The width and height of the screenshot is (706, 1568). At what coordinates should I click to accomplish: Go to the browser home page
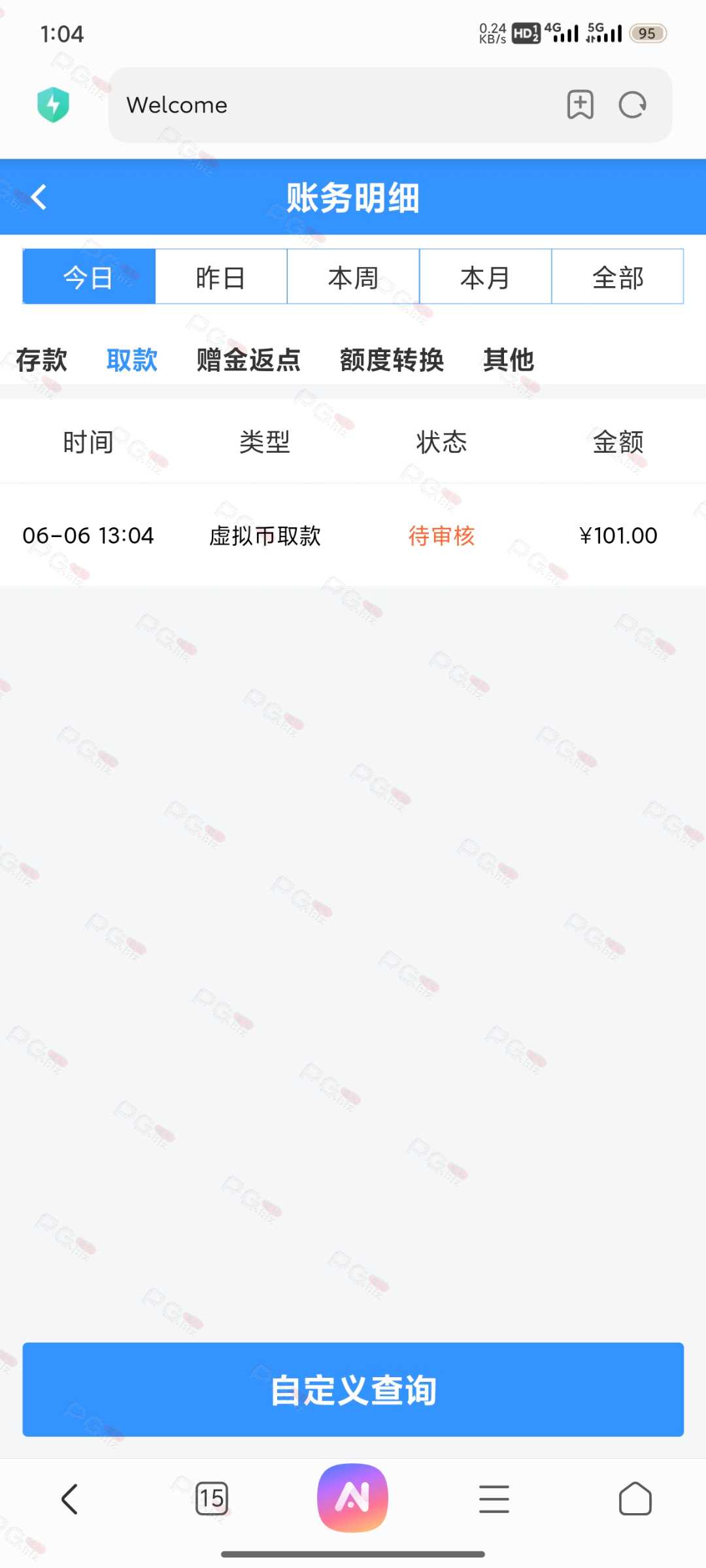pyautogui.click(x=635, y=1498)
